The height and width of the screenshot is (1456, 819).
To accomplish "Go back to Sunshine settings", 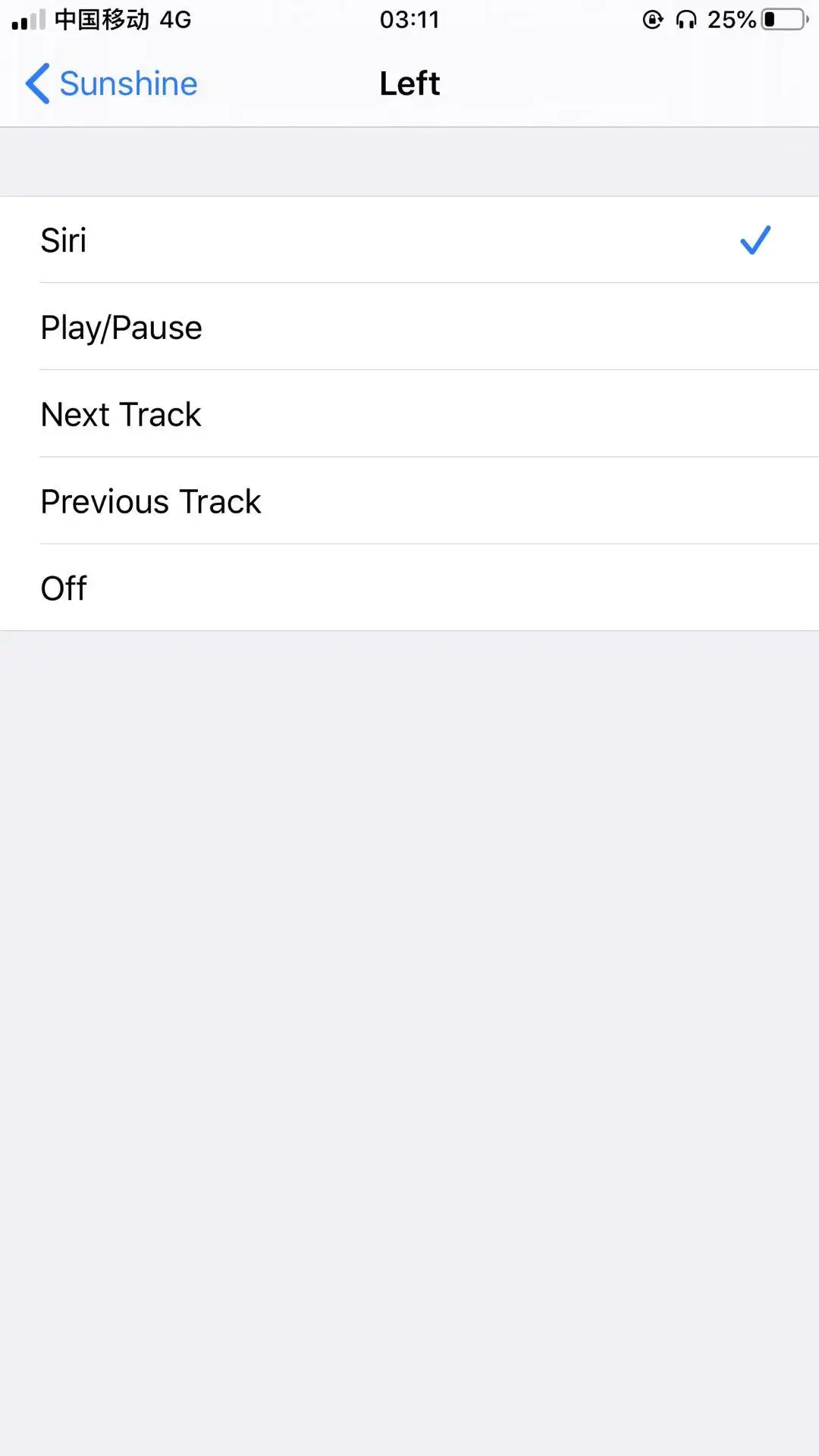I will pyautogui.click(x=112, y=83).
